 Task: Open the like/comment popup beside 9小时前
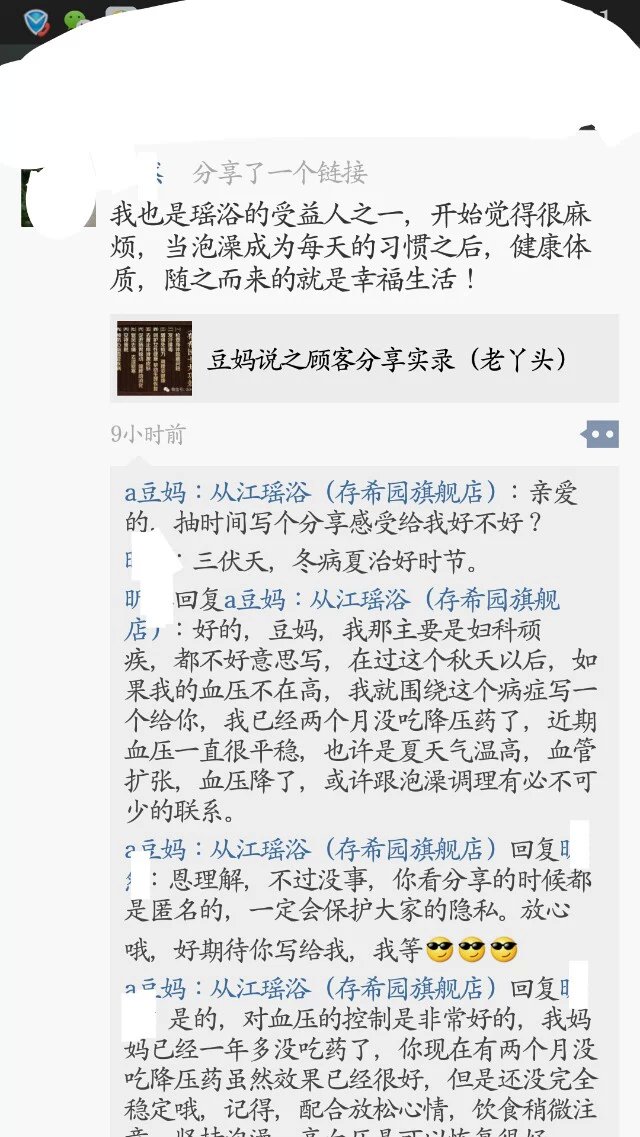point(601,434)
